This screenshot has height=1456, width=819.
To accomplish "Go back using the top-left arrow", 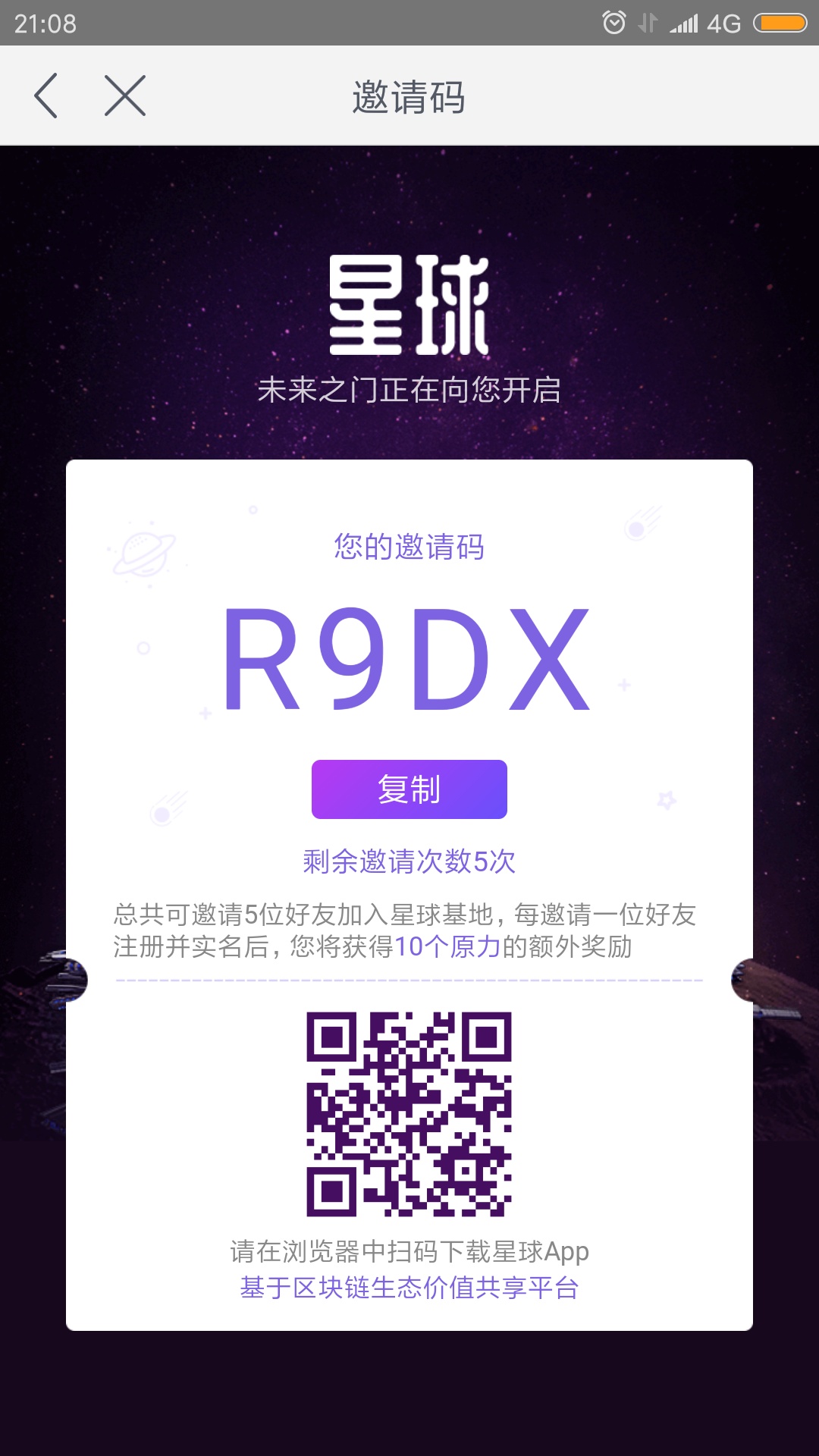I will coord(46,96).
